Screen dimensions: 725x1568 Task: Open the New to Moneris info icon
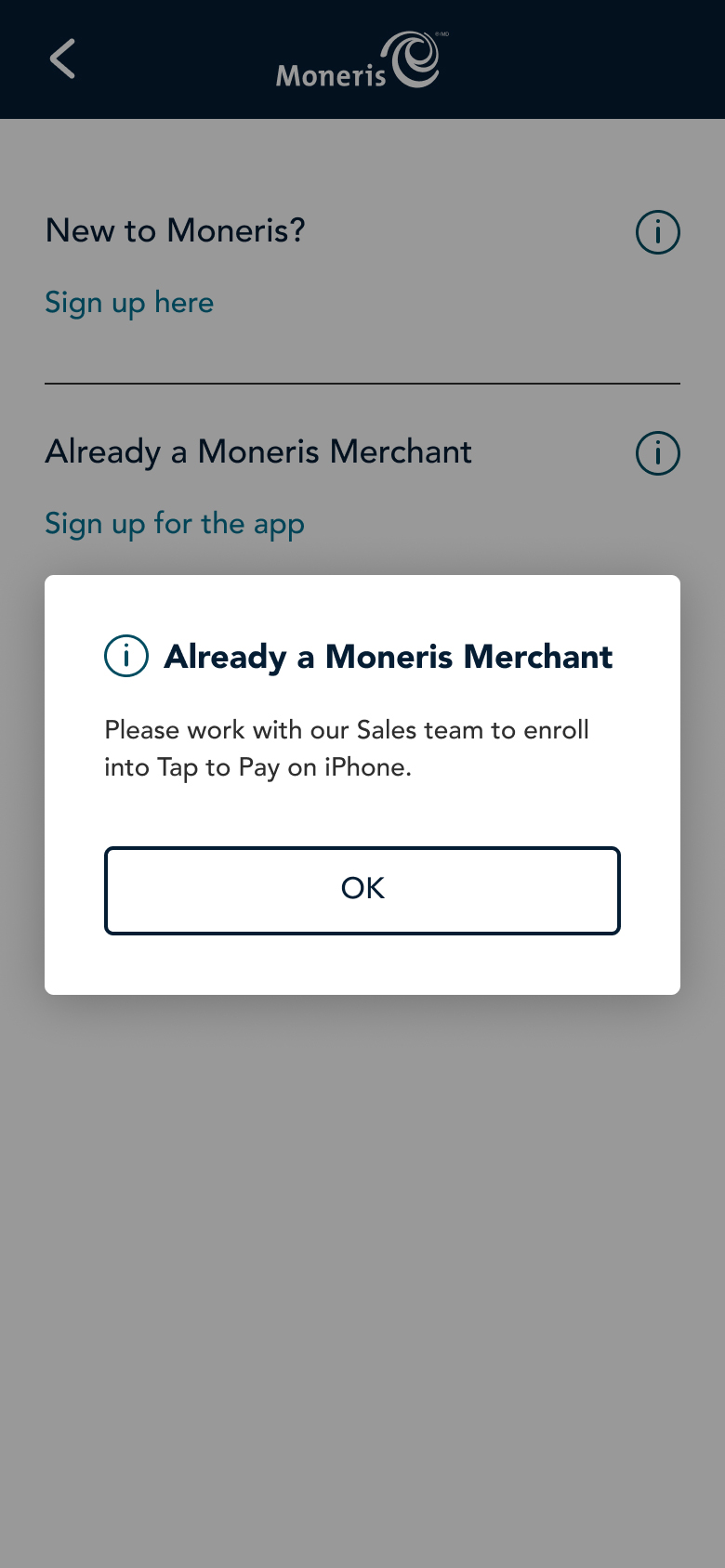[658, 231]
